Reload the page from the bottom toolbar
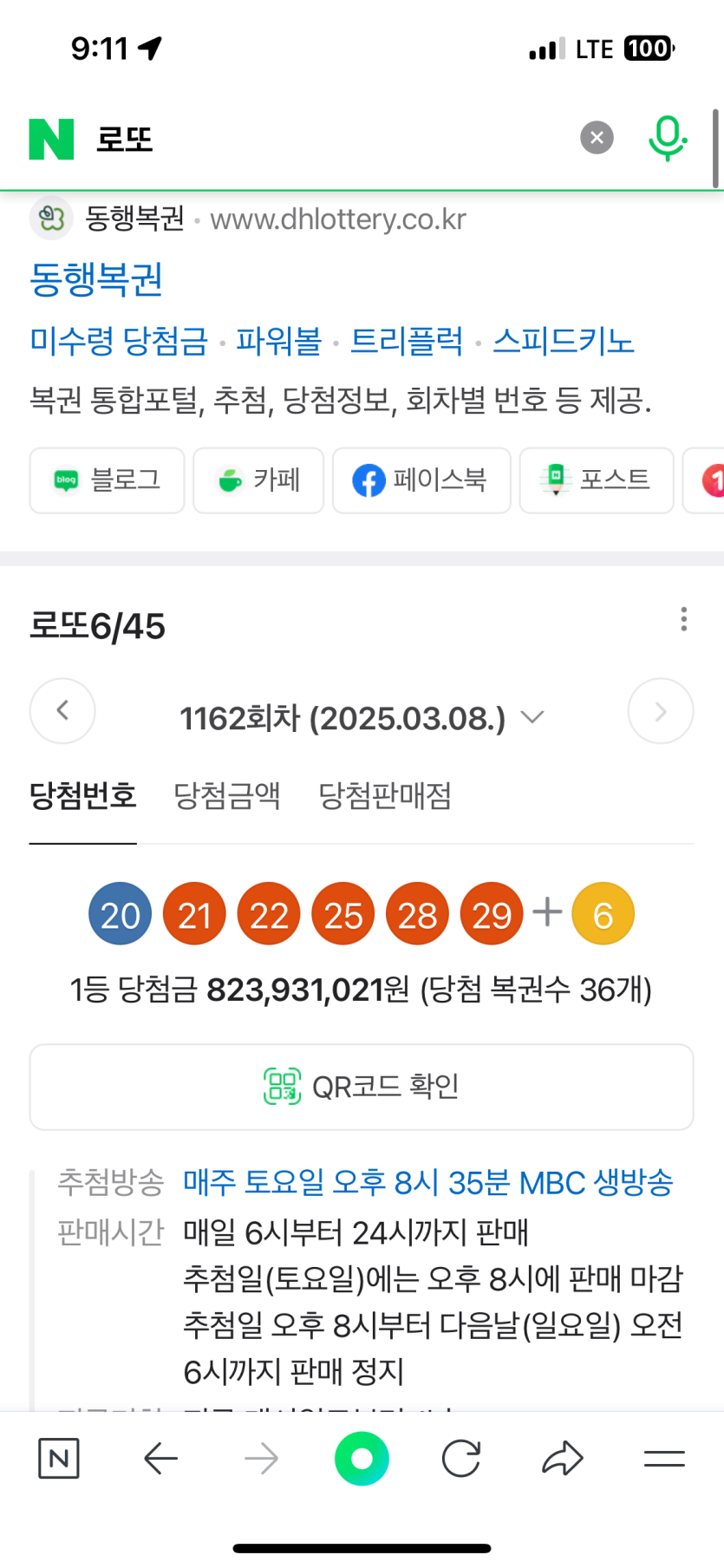Image resolution: width=724 pixels, height=1568 pixels. (461, 1459)
